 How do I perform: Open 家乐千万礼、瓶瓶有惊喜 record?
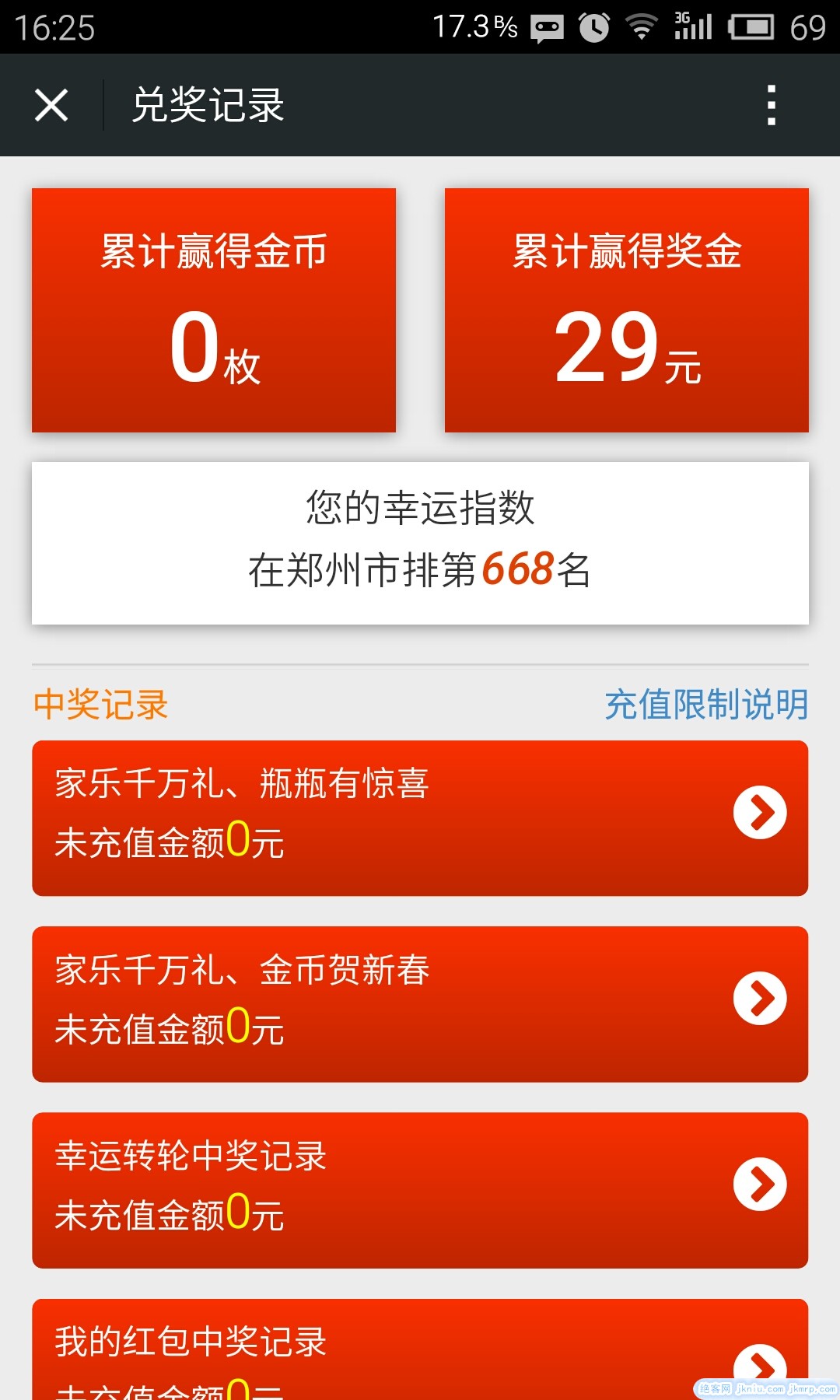point(420,817)
